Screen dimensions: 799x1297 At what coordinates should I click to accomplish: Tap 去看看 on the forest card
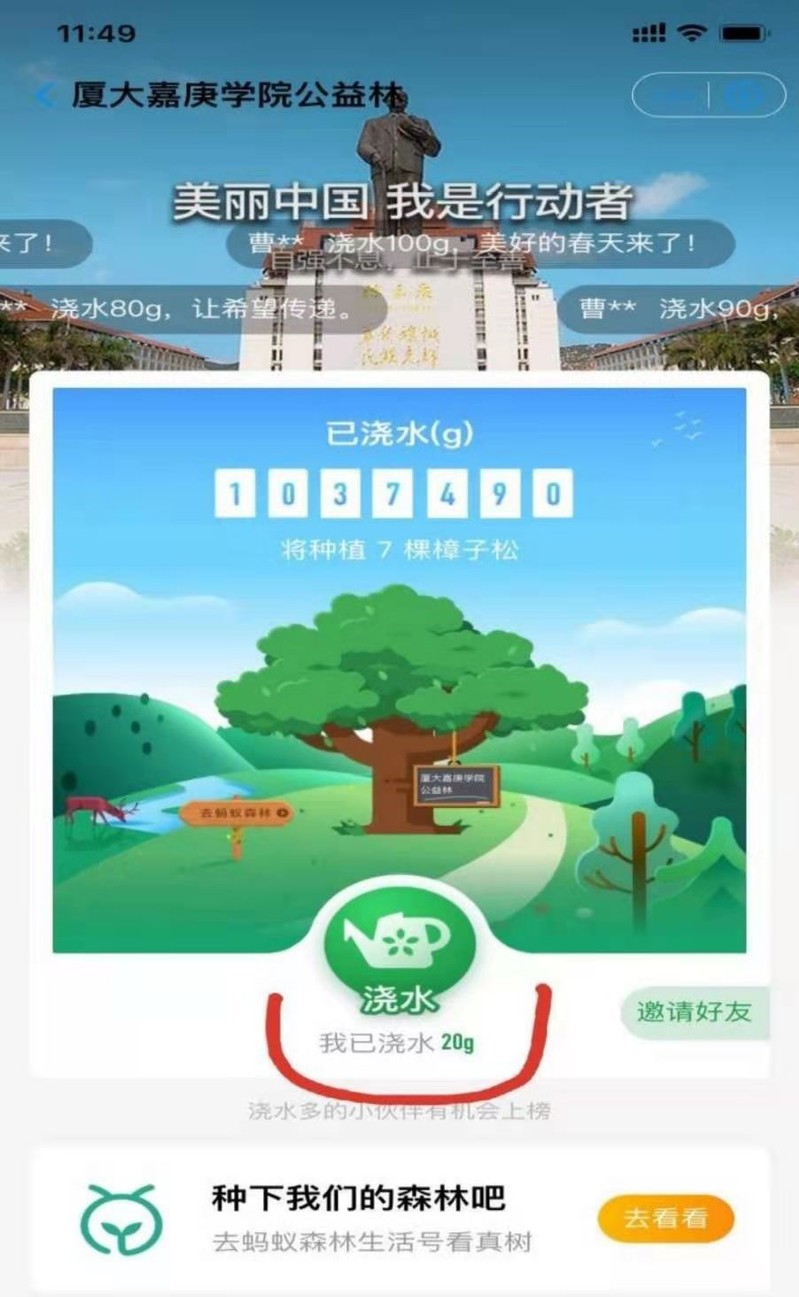pyautogui.click(x=665, y=1218)
